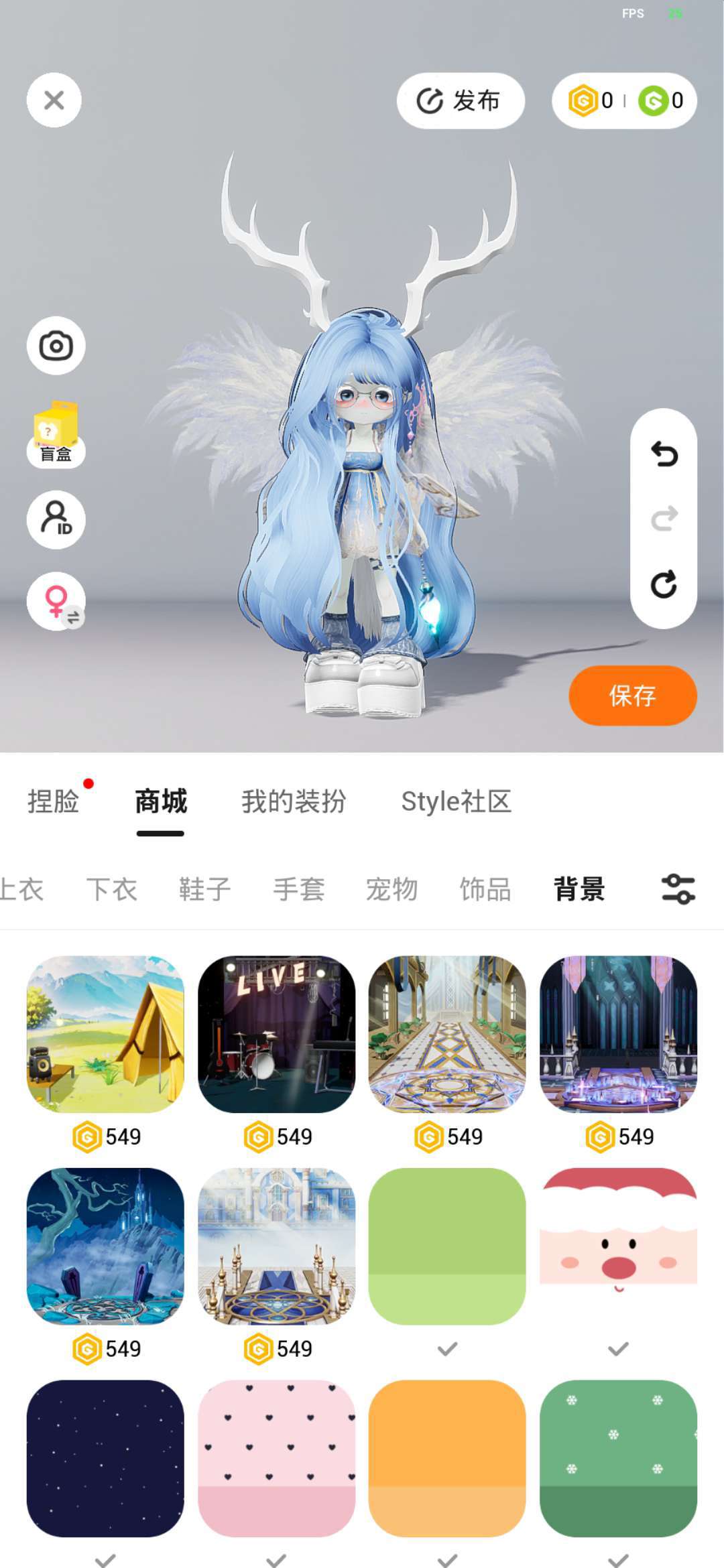Switch the character's gender
The width and height of the screenshot is (724, 1568).
(56, 601)
